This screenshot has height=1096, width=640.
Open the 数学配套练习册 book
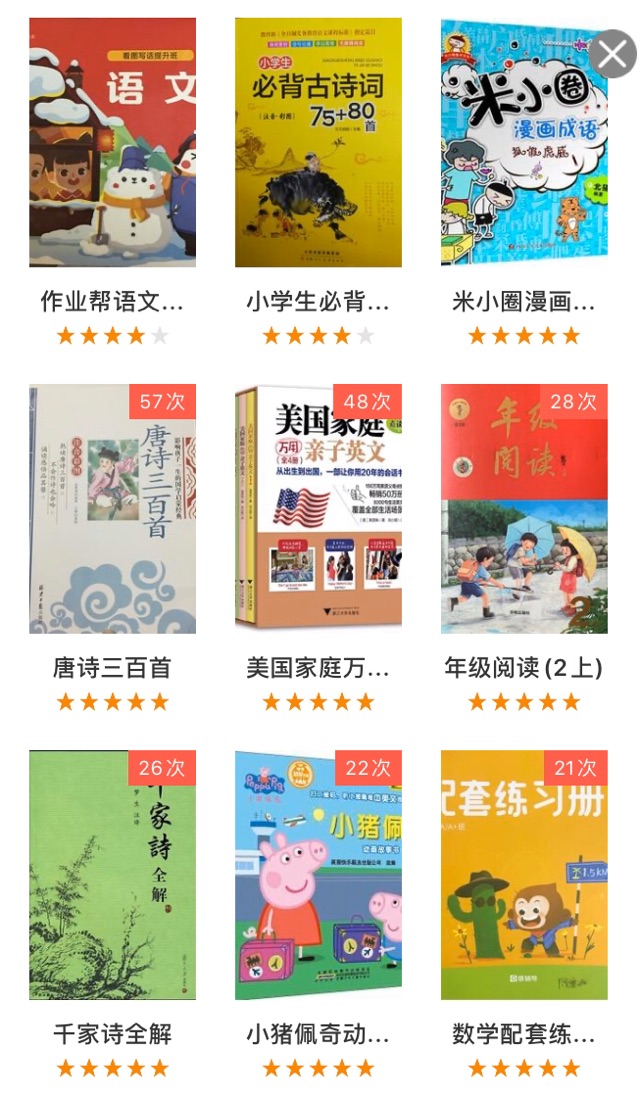[524, 875]
